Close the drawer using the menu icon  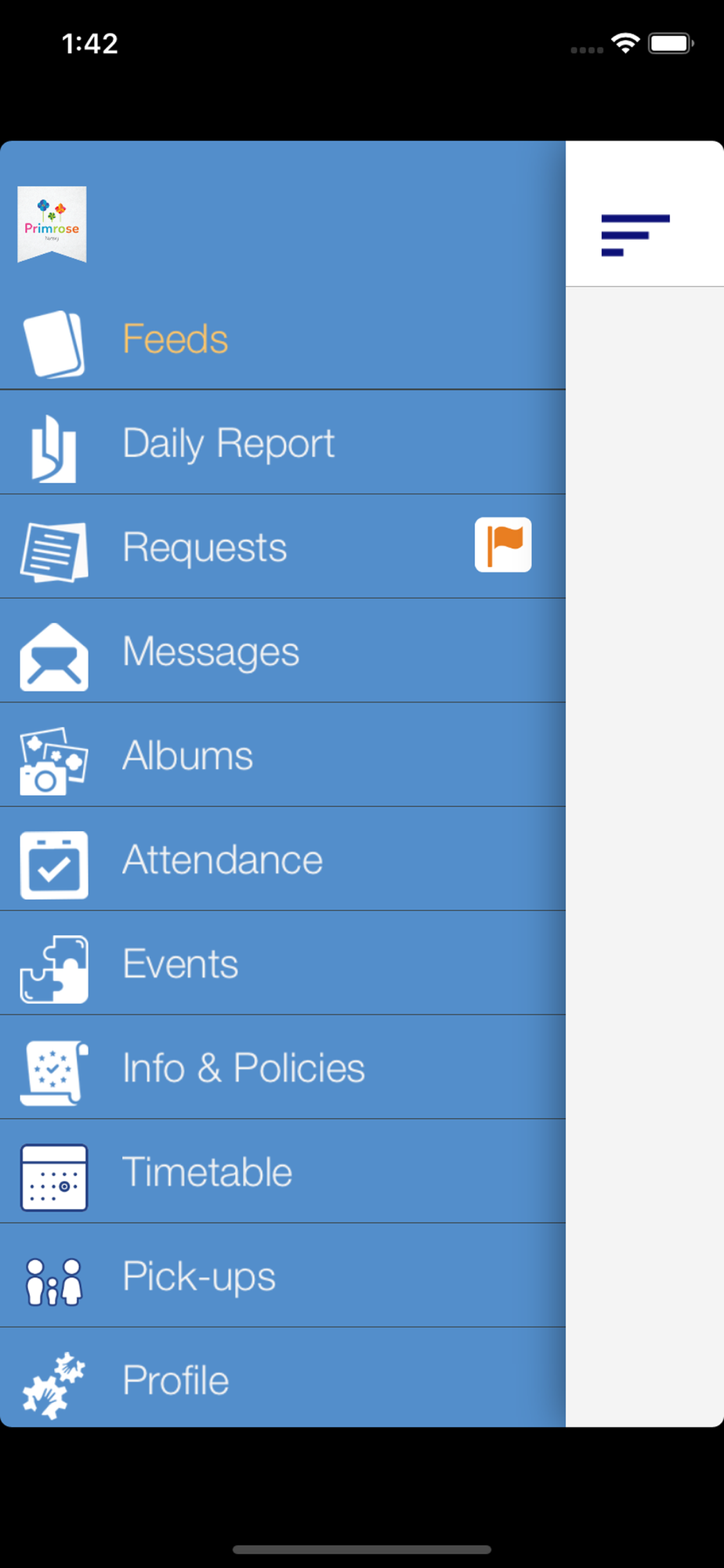click(x=635, y=235)
